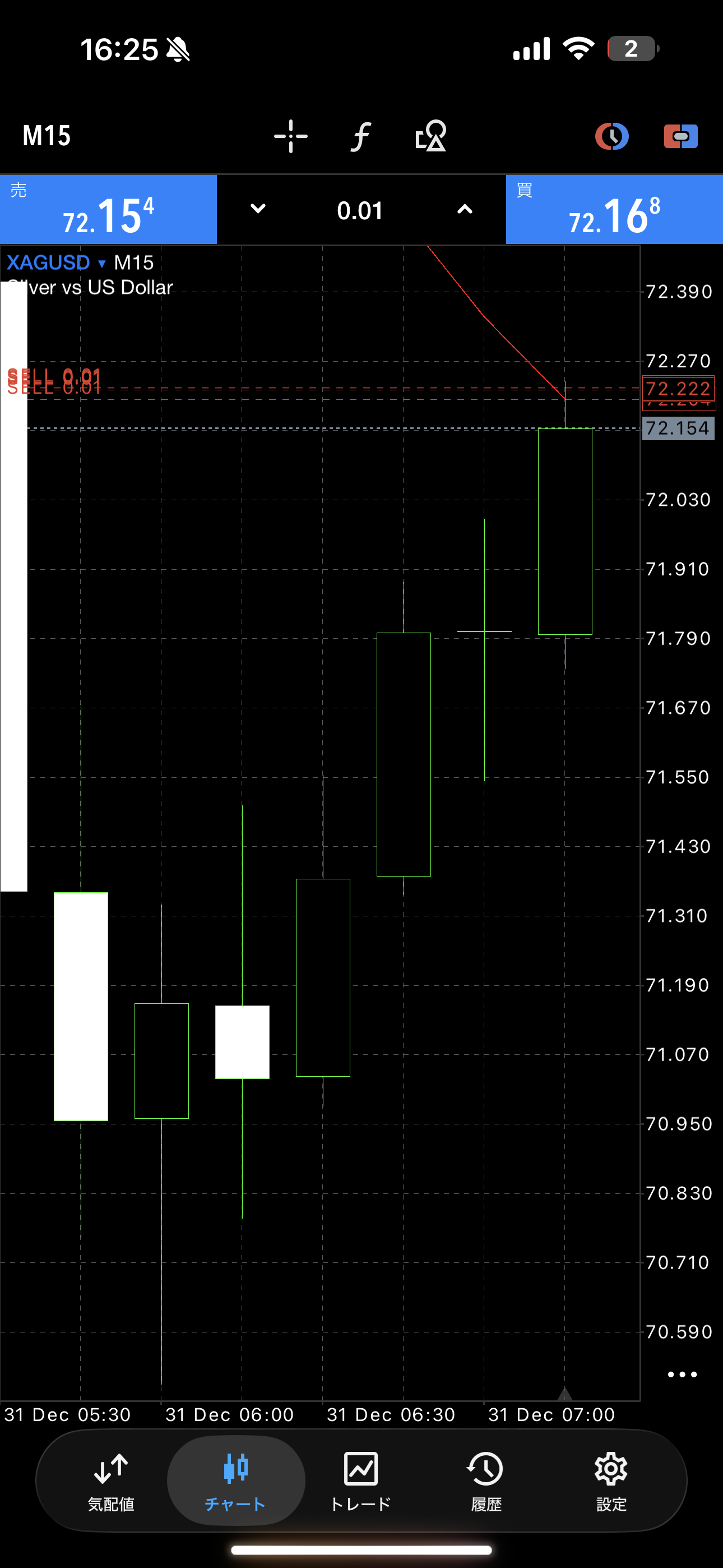Screen dimensions: 723x1568
Task: Open the drawing objects tool
Action: [430, 136]
